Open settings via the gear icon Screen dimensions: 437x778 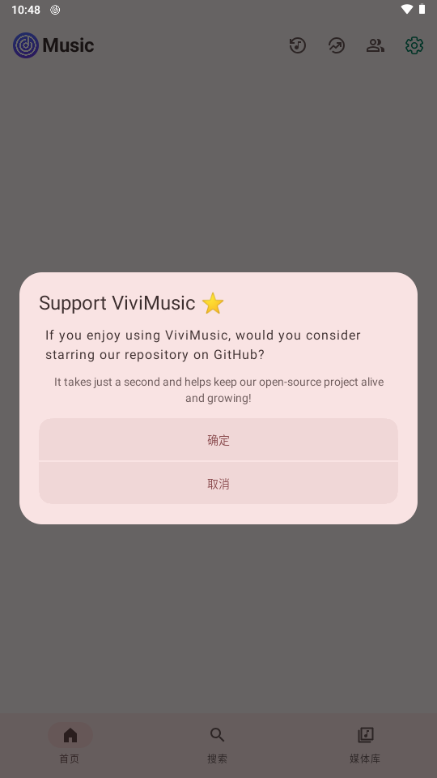click(414, 46)
